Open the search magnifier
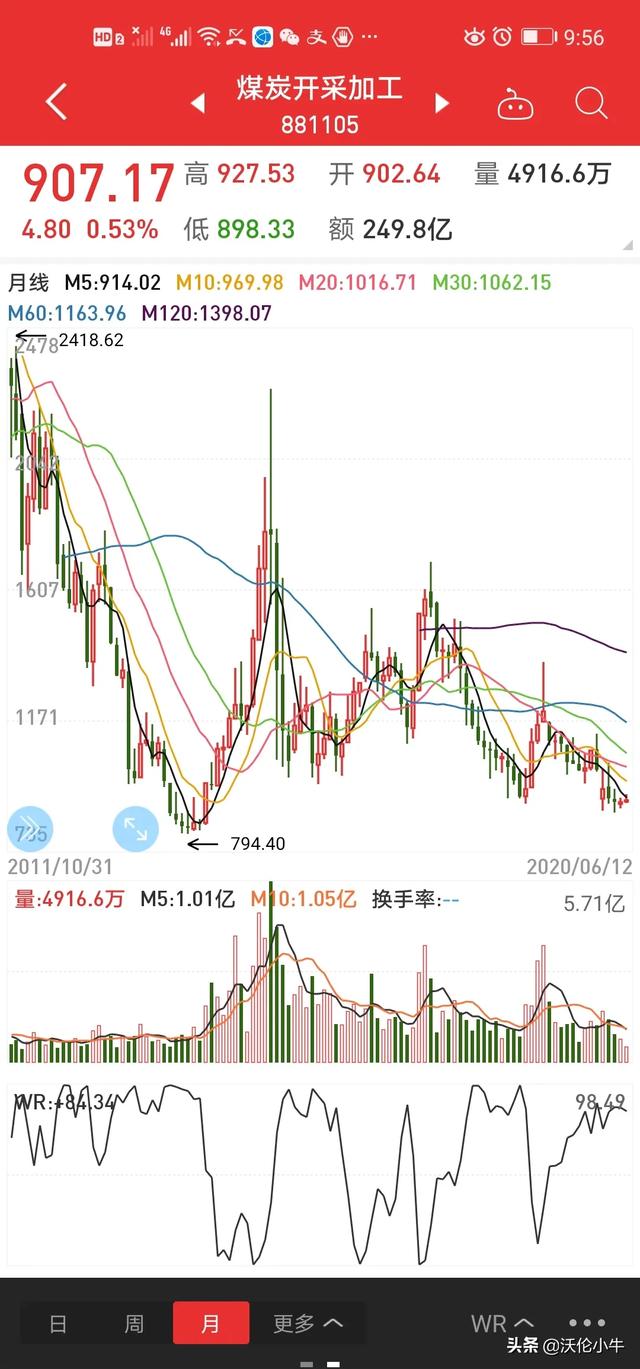Image resolution: width=640 pixels, height=1369 pixels. 591,103
